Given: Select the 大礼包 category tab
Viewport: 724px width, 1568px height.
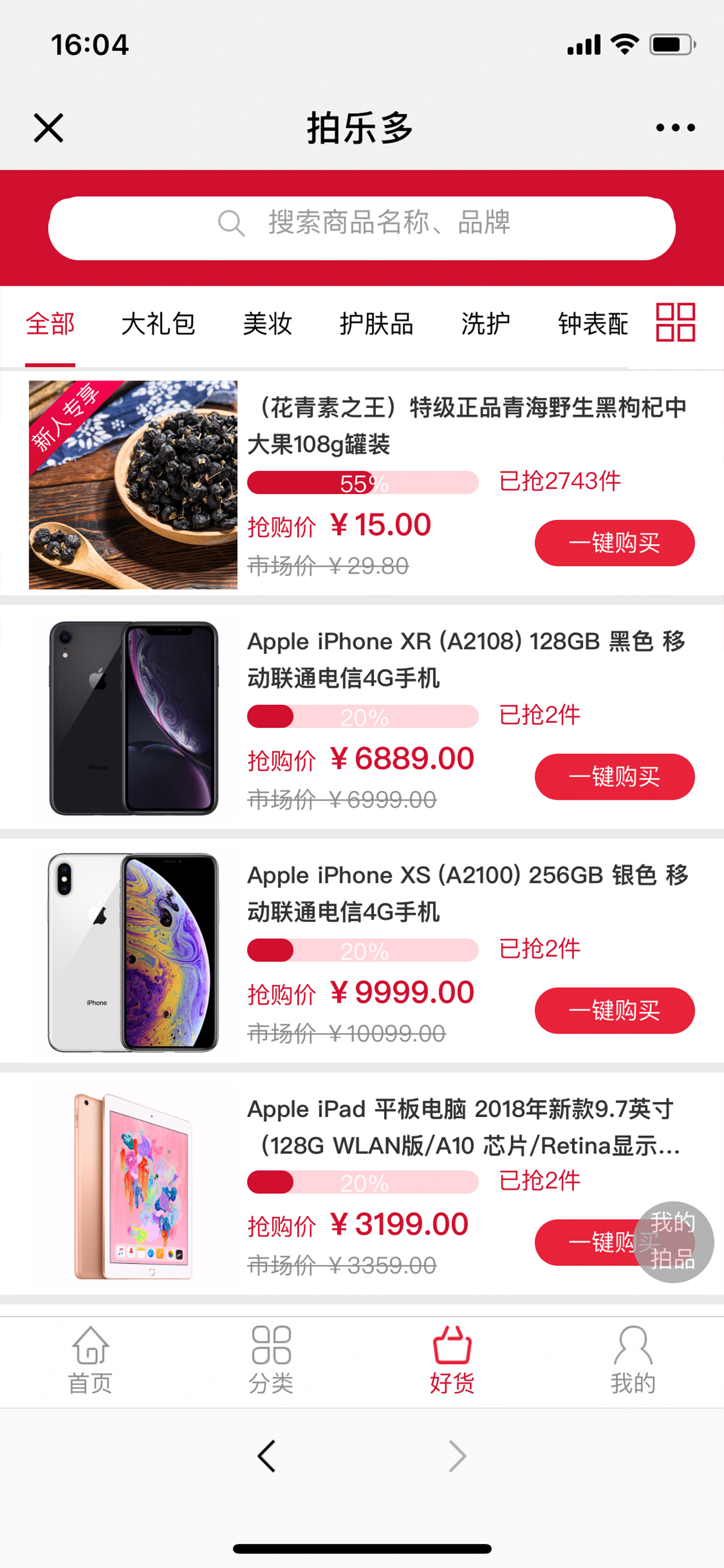Looking at the screenshot, I should (158, 323).
